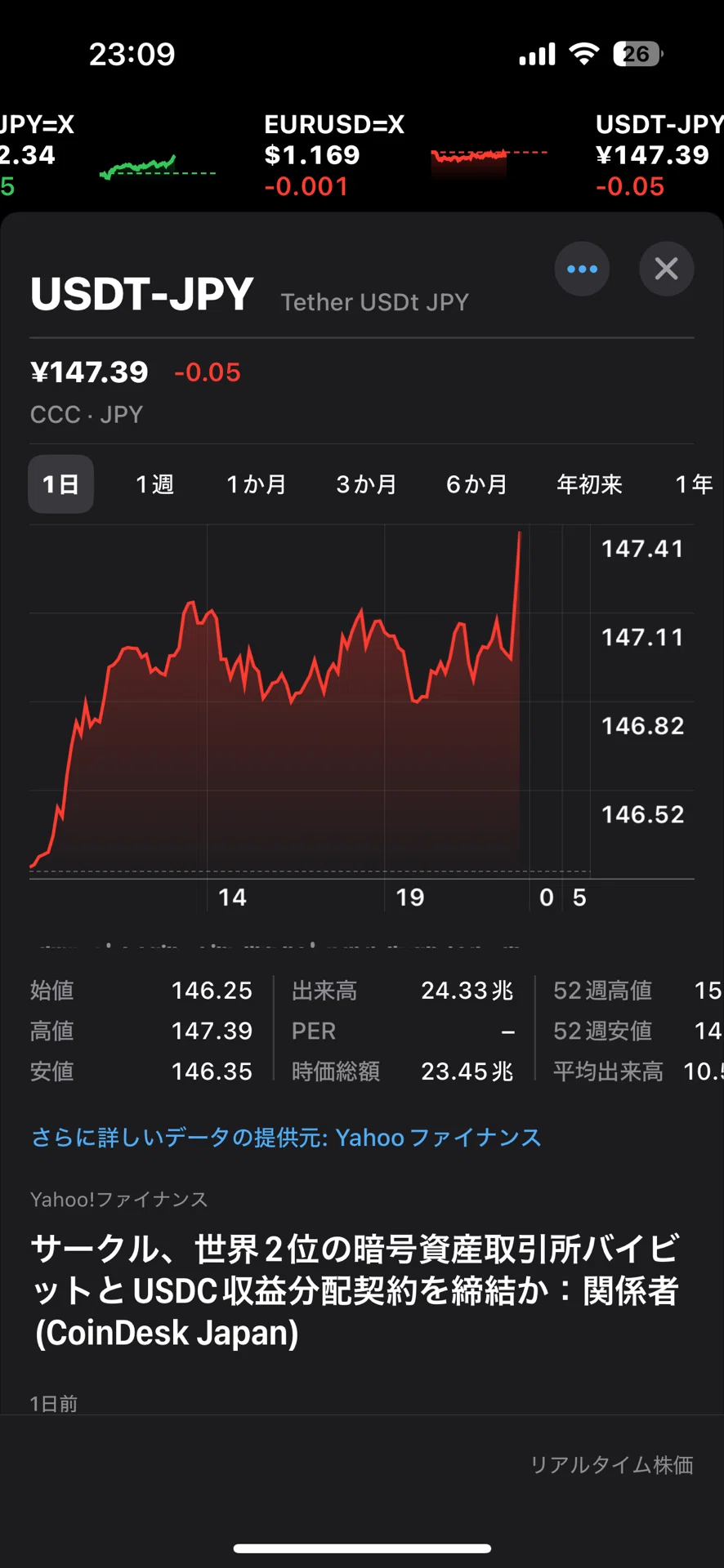
Task: Open the USDT-JPY ticker in top strip
Action: (659, 155)
